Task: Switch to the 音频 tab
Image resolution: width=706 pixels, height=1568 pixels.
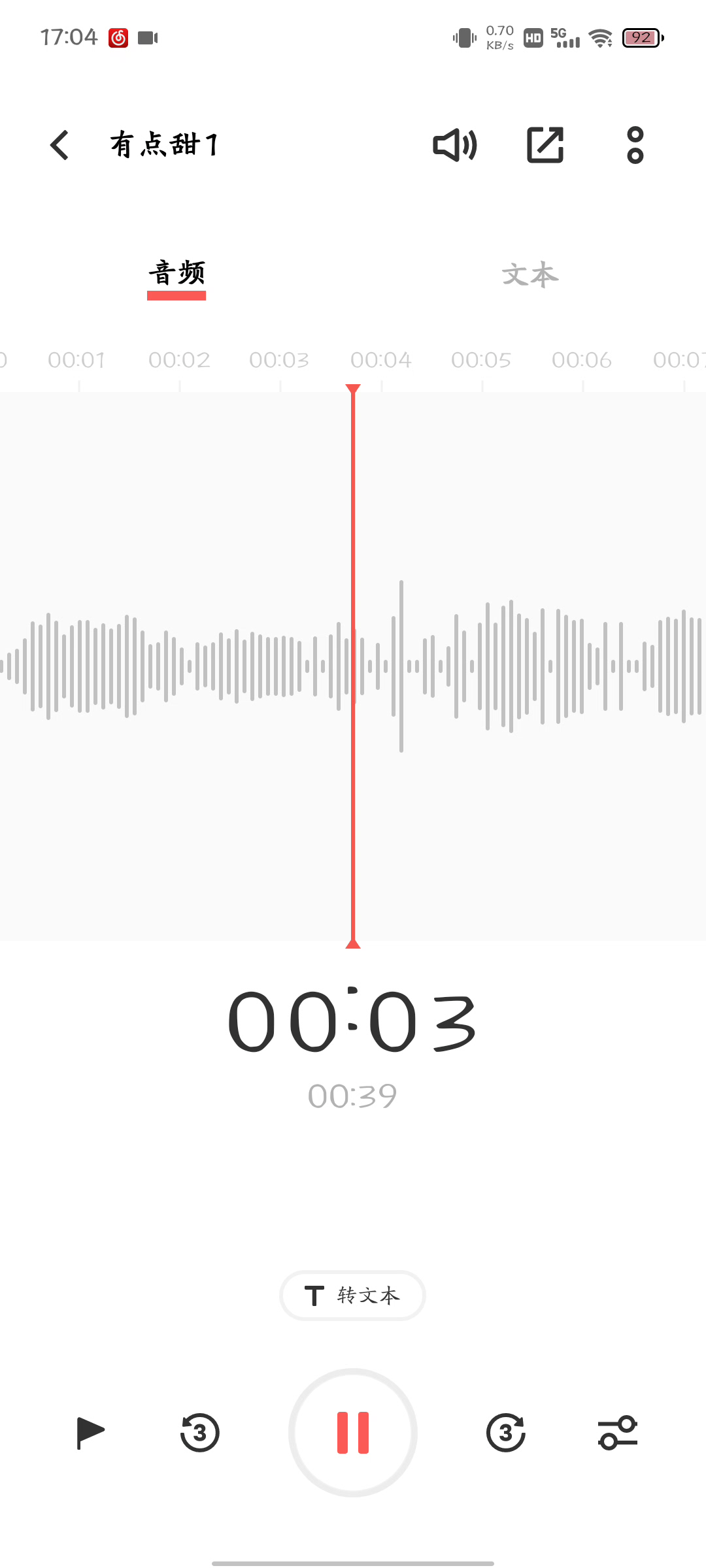Action: (176, 274)
